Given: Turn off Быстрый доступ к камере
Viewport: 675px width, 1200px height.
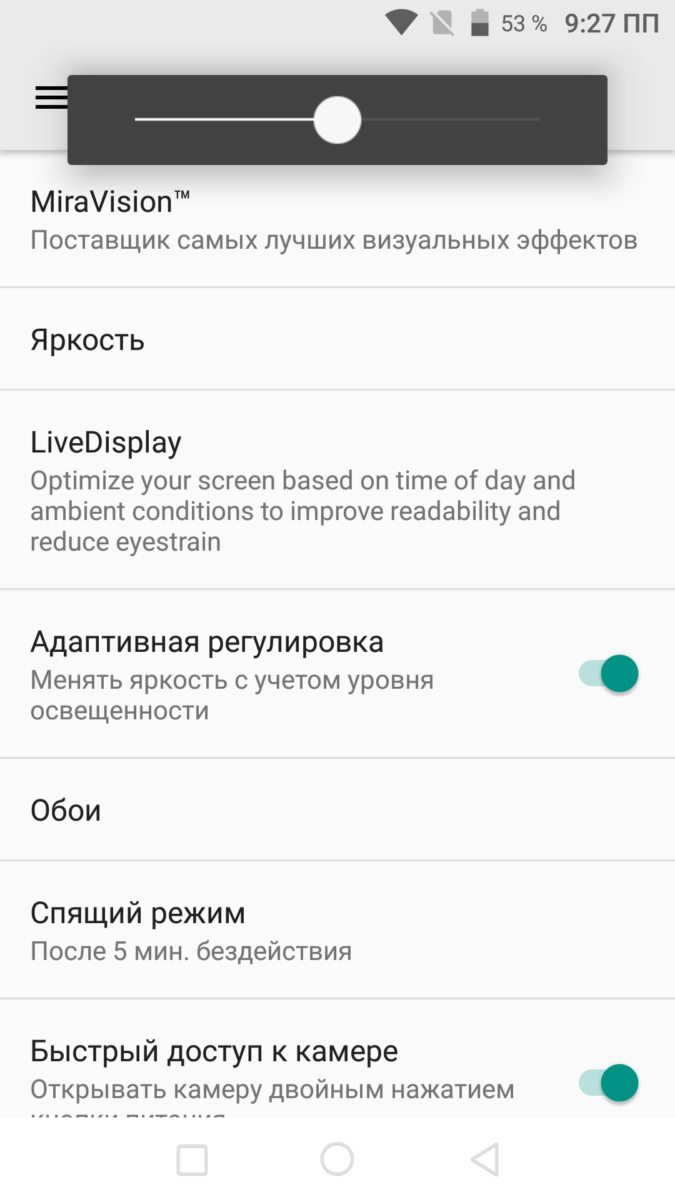Looking at the screenshot, I should 608,1082.
